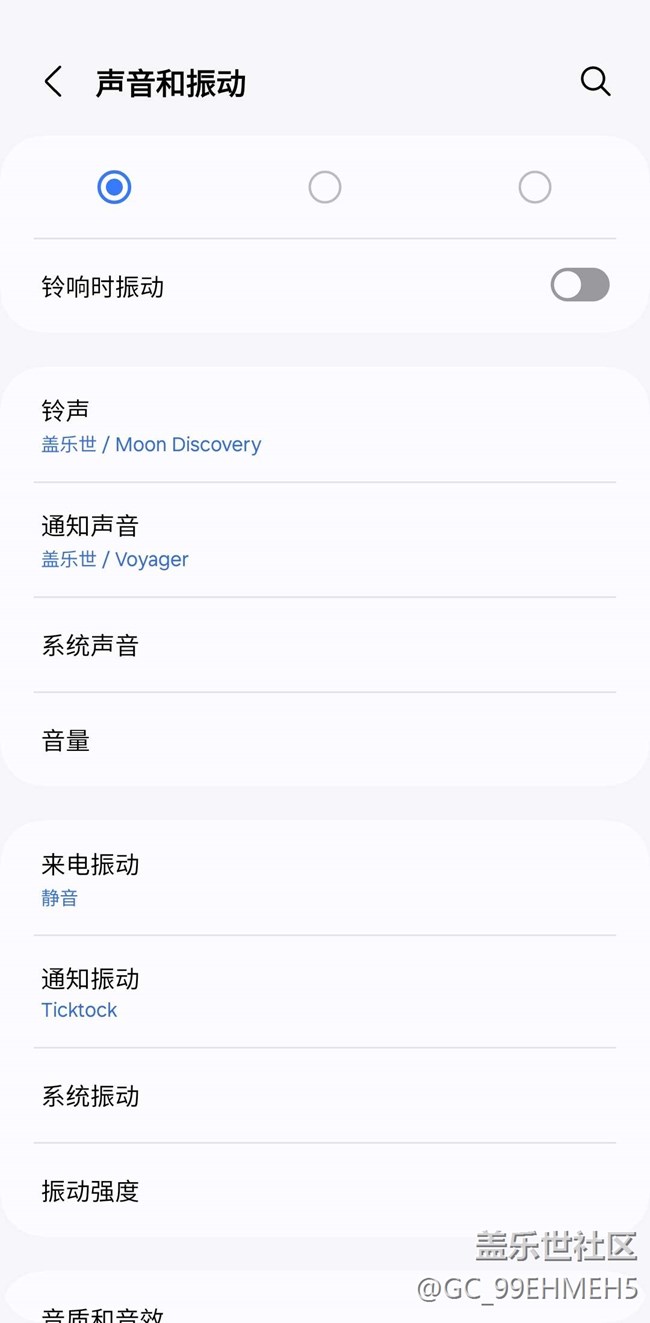
Task: Open 通知声音 setting
Action: (x=325, y=540)
